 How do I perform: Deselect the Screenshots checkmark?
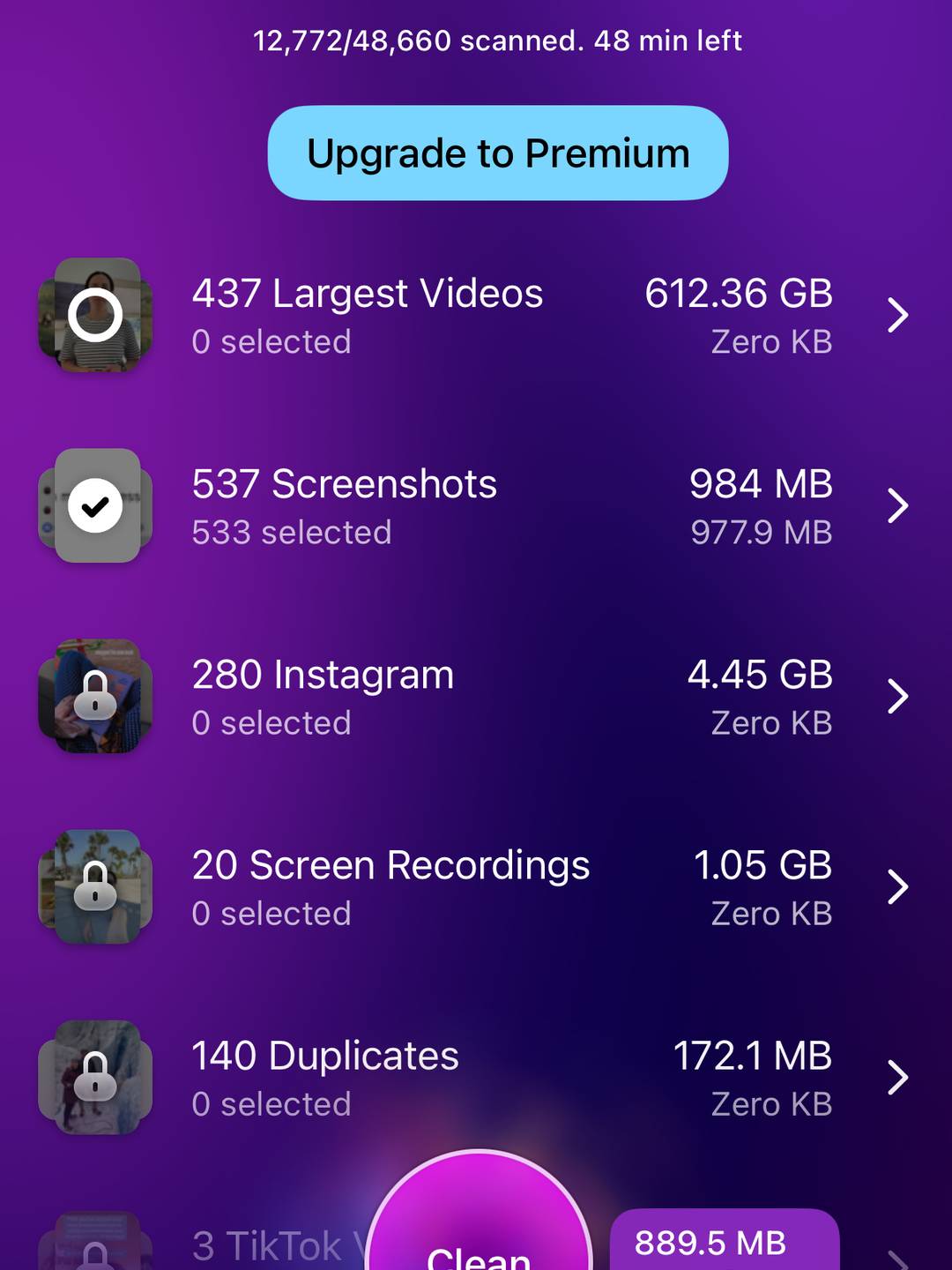95,506
